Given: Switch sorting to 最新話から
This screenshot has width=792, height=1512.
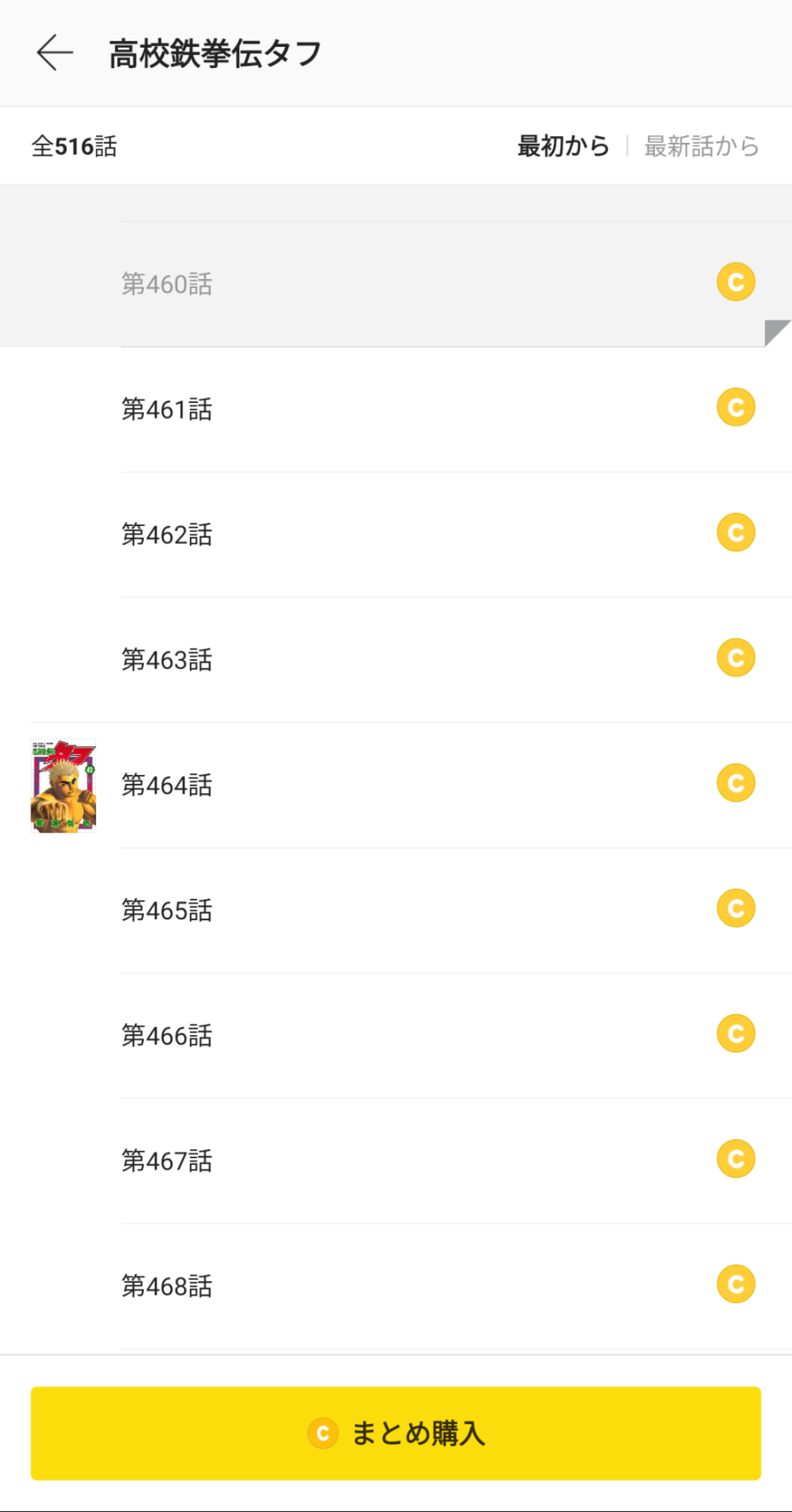Looking at the screenshot, I should tap(701, 146).
